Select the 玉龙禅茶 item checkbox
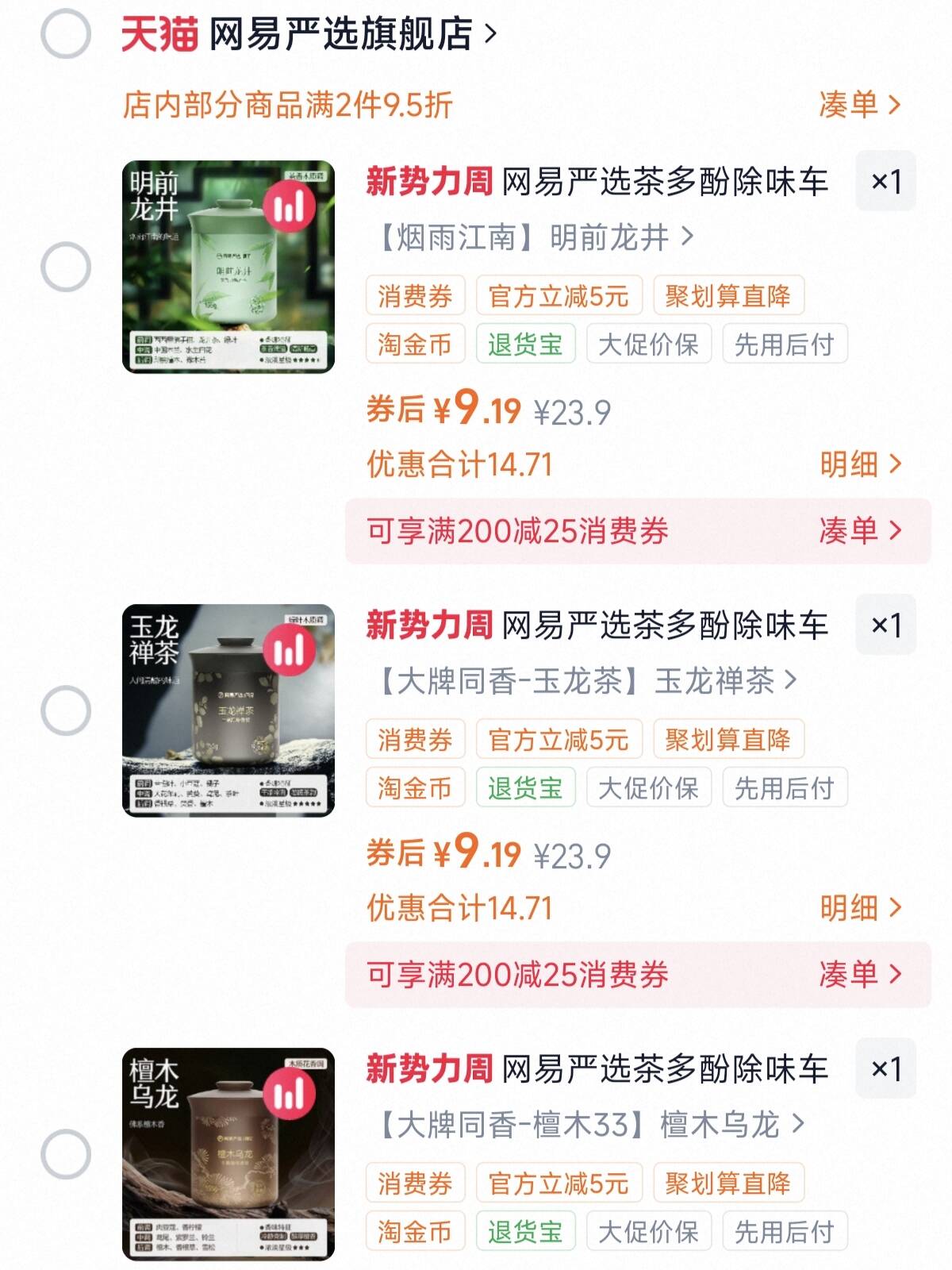Viewport: 952px width, 1270px height. click(66, 710)
